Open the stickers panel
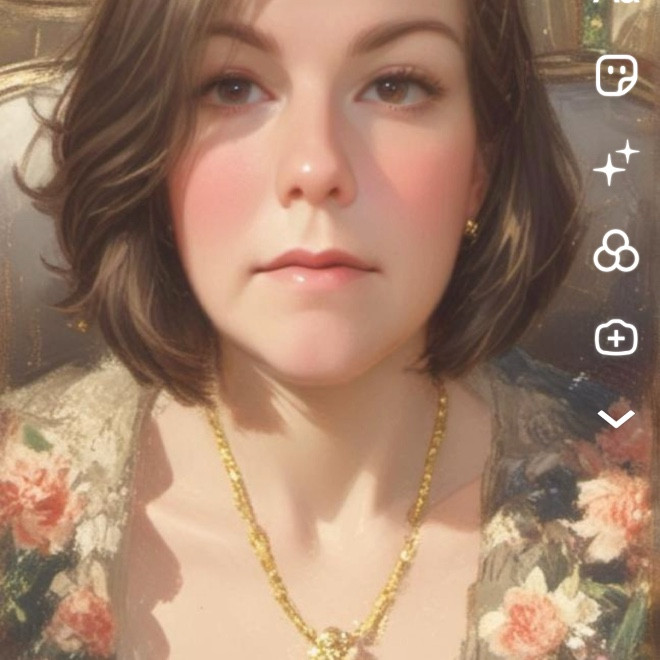 coord(616,76)
